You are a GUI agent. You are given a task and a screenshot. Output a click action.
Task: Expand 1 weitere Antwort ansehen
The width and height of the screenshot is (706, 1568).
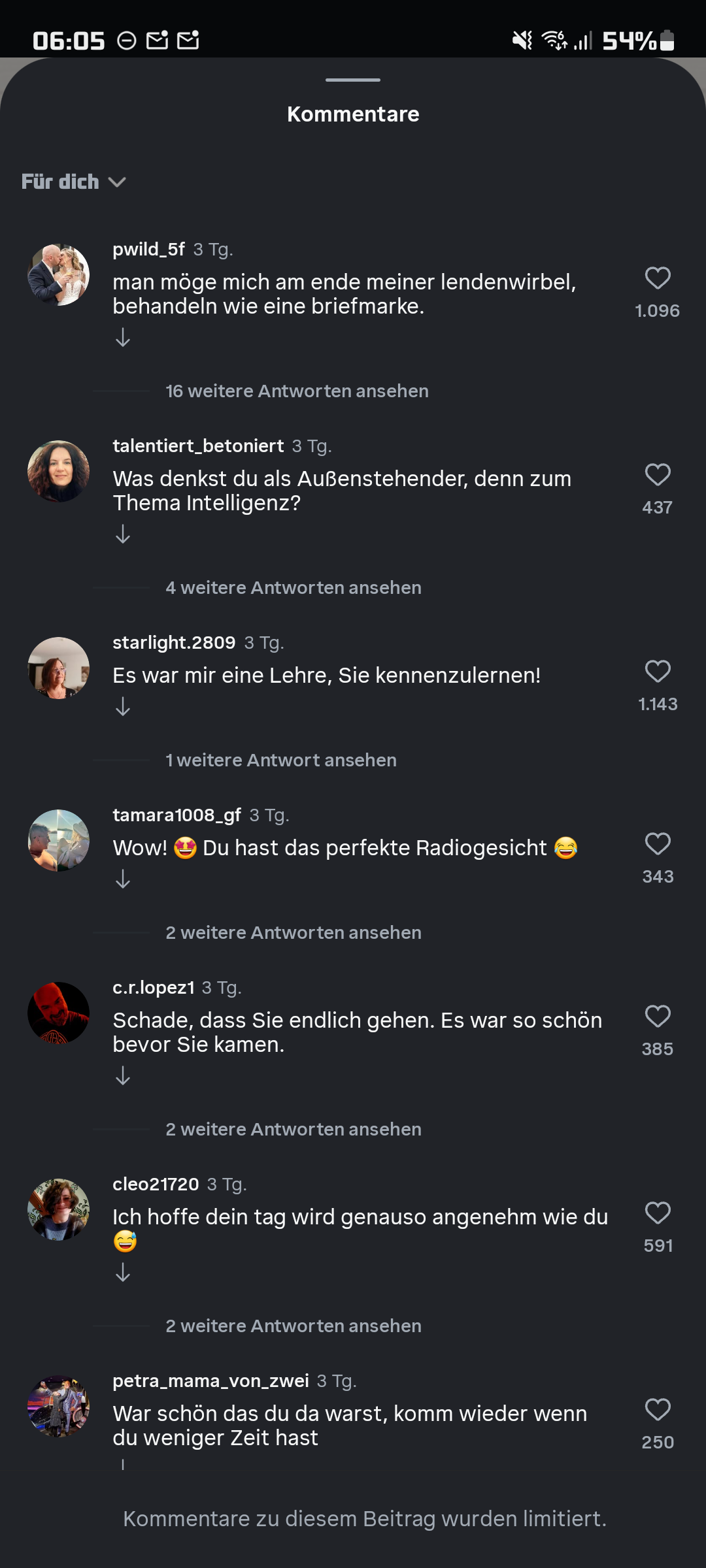280,760
